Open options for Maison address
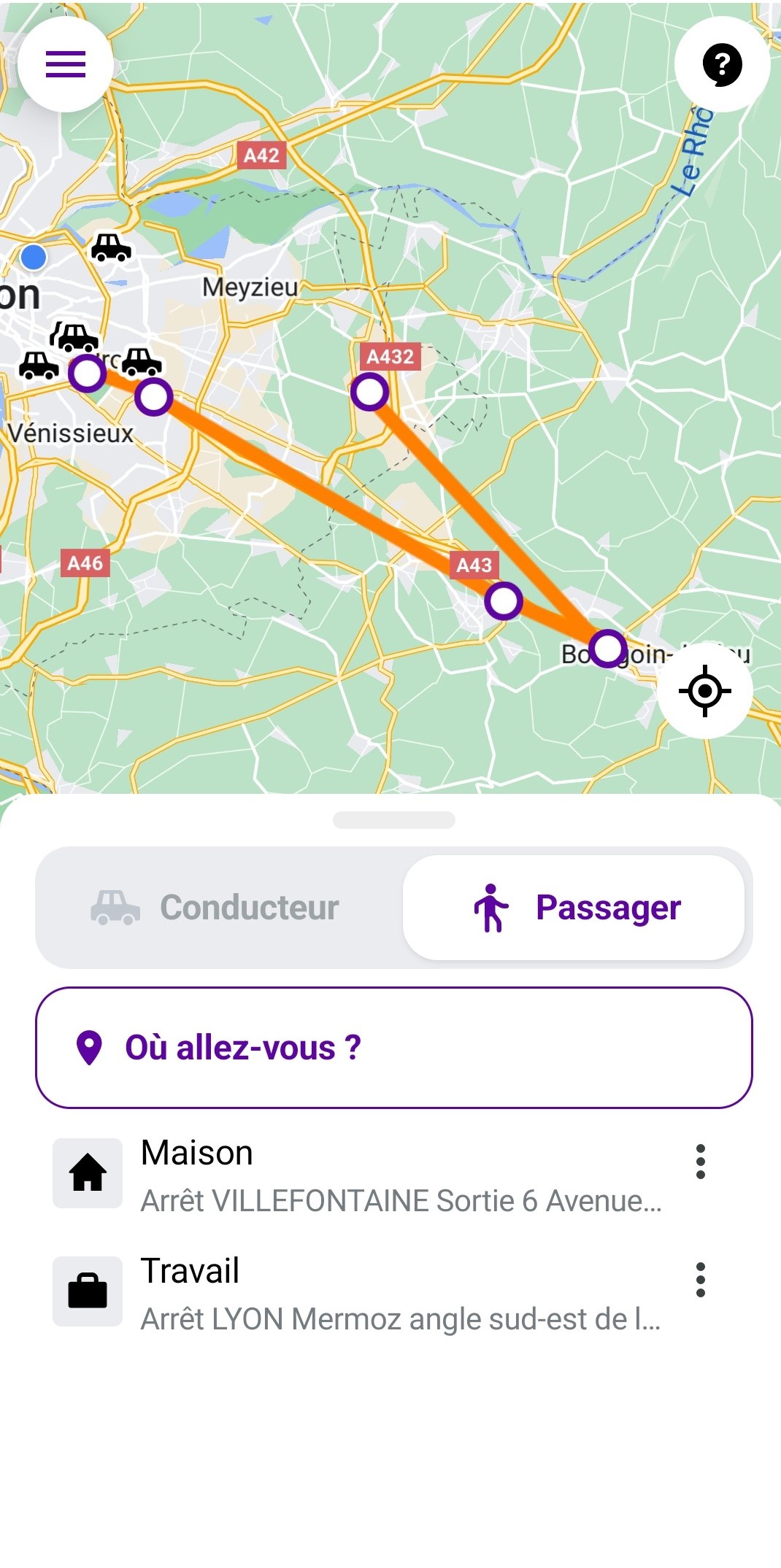Viewport: 781px width, 1568px height. click(x=701, y=1162)
